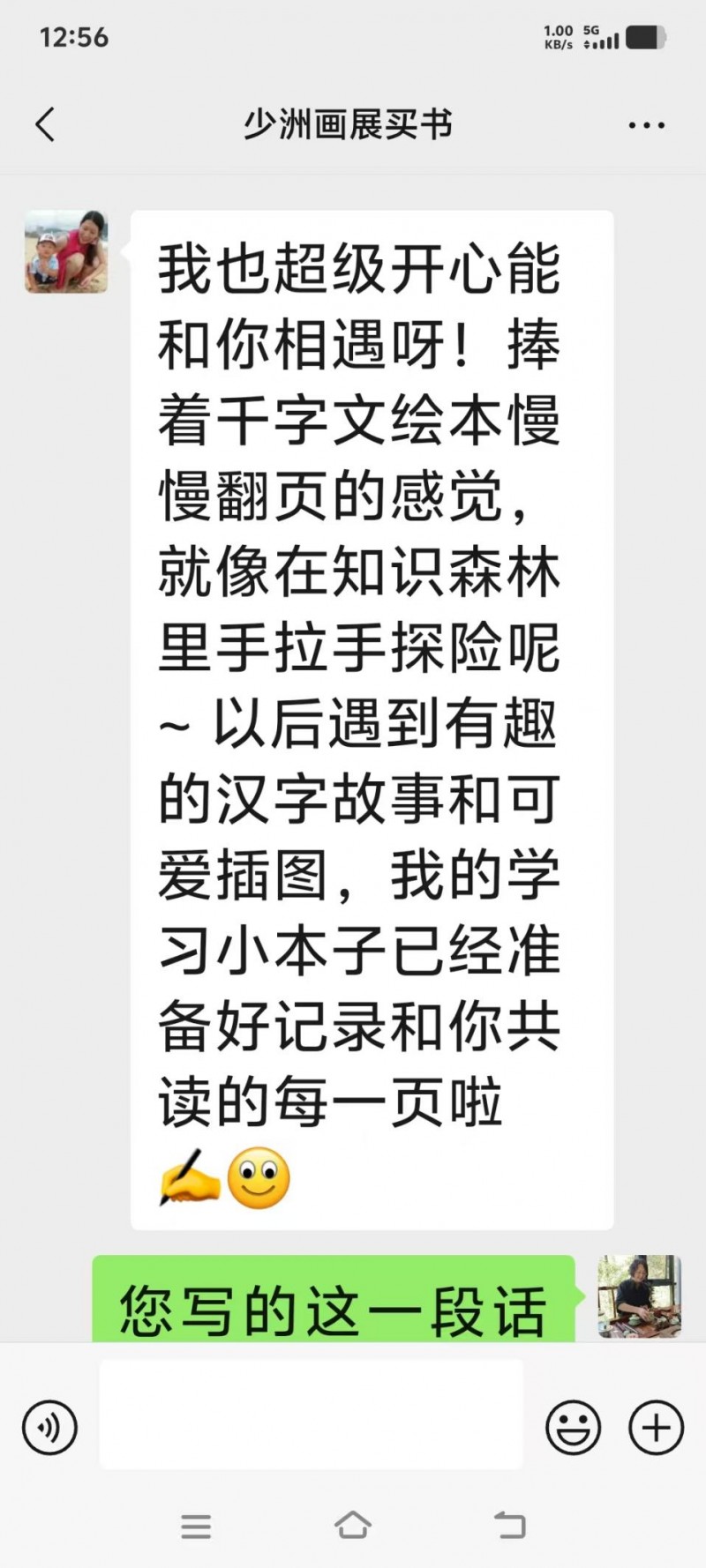Viewport: 706px width, 1568px height.
Task: View the sender's mother-and-child avatar profile
Action: pos(66,251)
